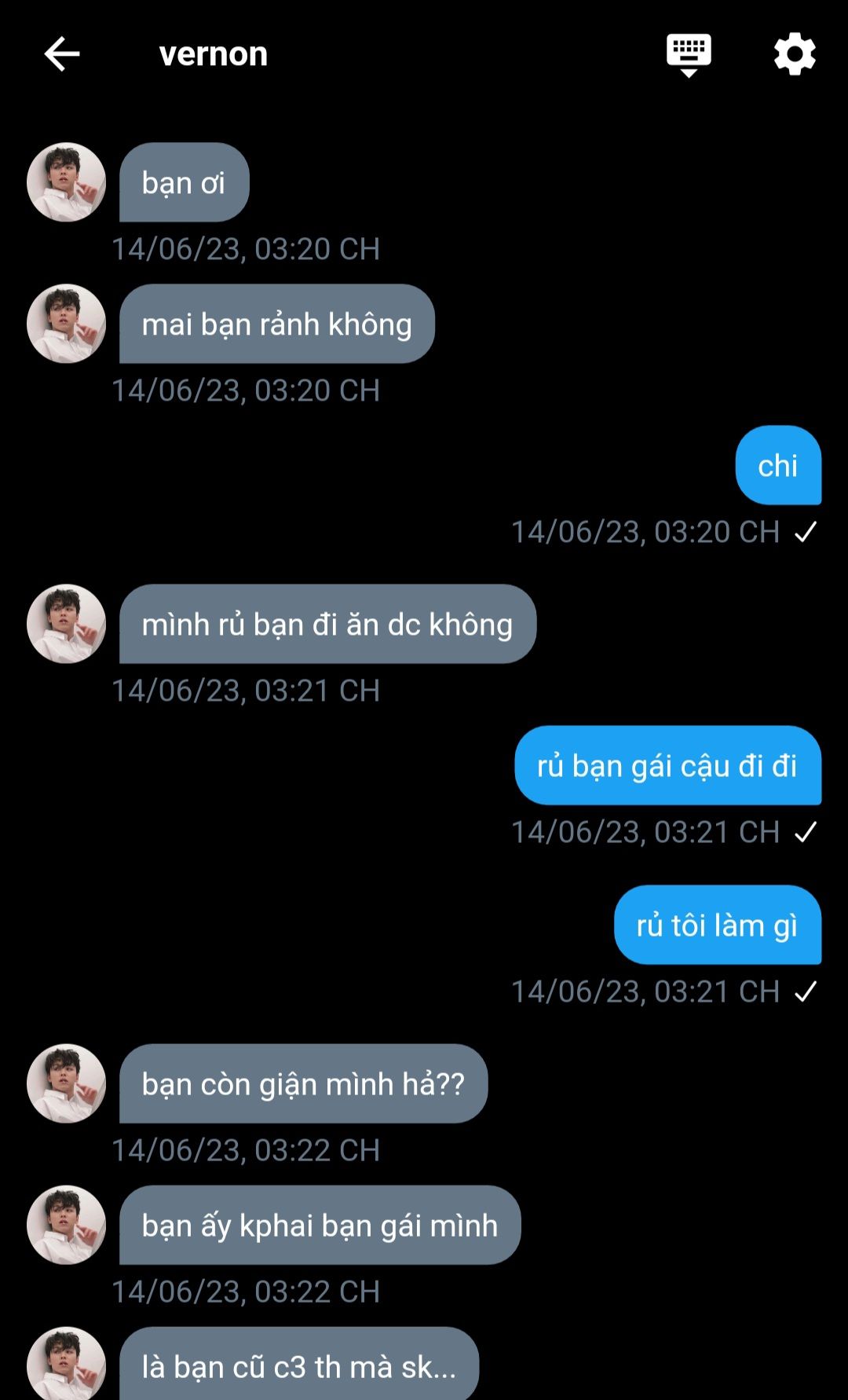The image size is (848, 1400).
Task: Hide the keyboard using the keyboard icon
Action: pyautogui.click(x=689, y=54)
